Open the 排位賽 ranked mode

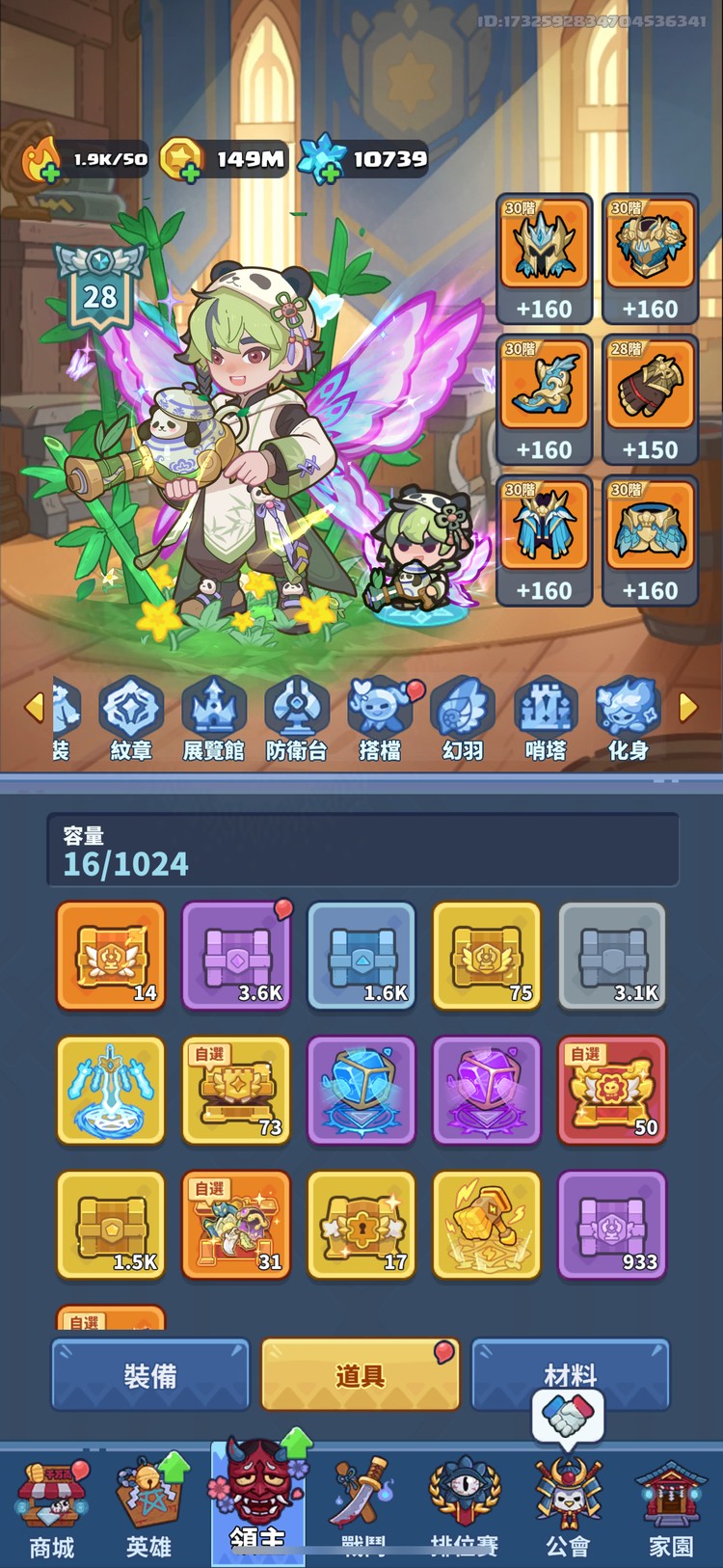coord(464,1511)
